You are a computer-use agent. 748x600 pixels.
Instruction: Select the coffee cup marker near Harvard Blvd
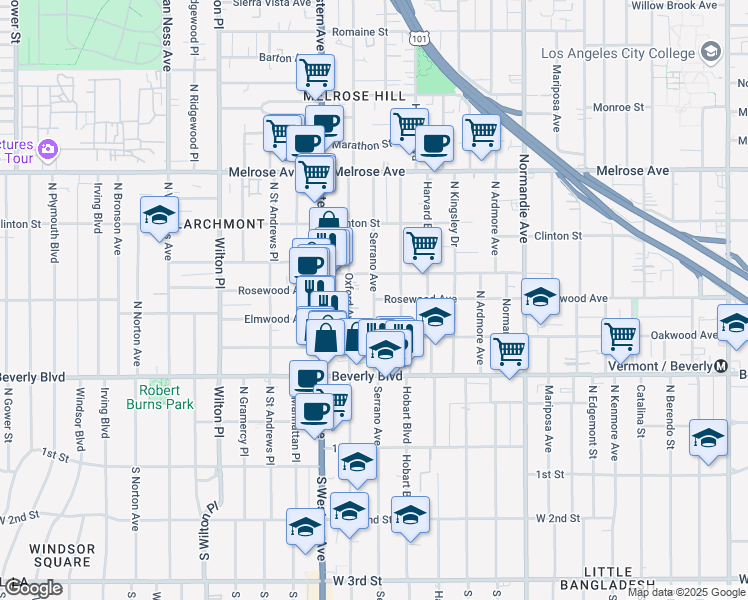pyautogui.click(x=434, y=143)
